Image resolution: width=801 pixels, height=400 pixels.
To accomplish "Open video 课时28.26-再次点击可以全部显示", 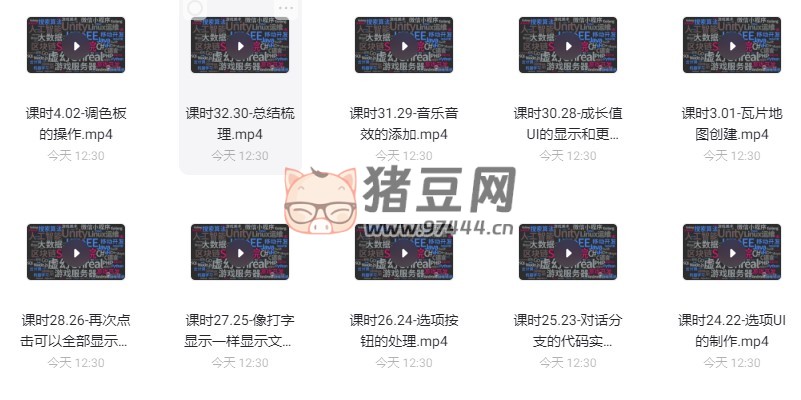I will (76, 251).
